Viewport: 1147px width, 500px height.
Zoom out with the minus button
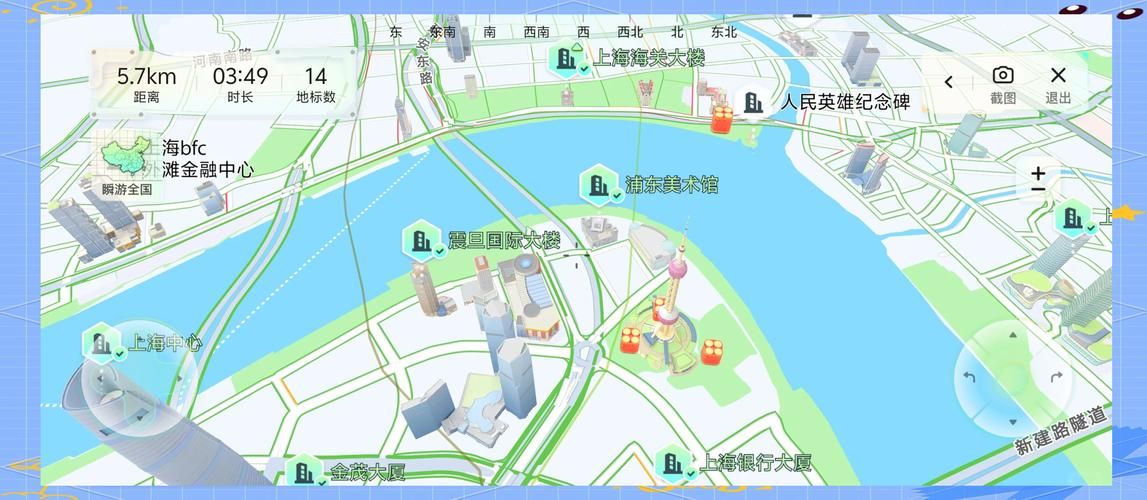[x=1038, y=190]
